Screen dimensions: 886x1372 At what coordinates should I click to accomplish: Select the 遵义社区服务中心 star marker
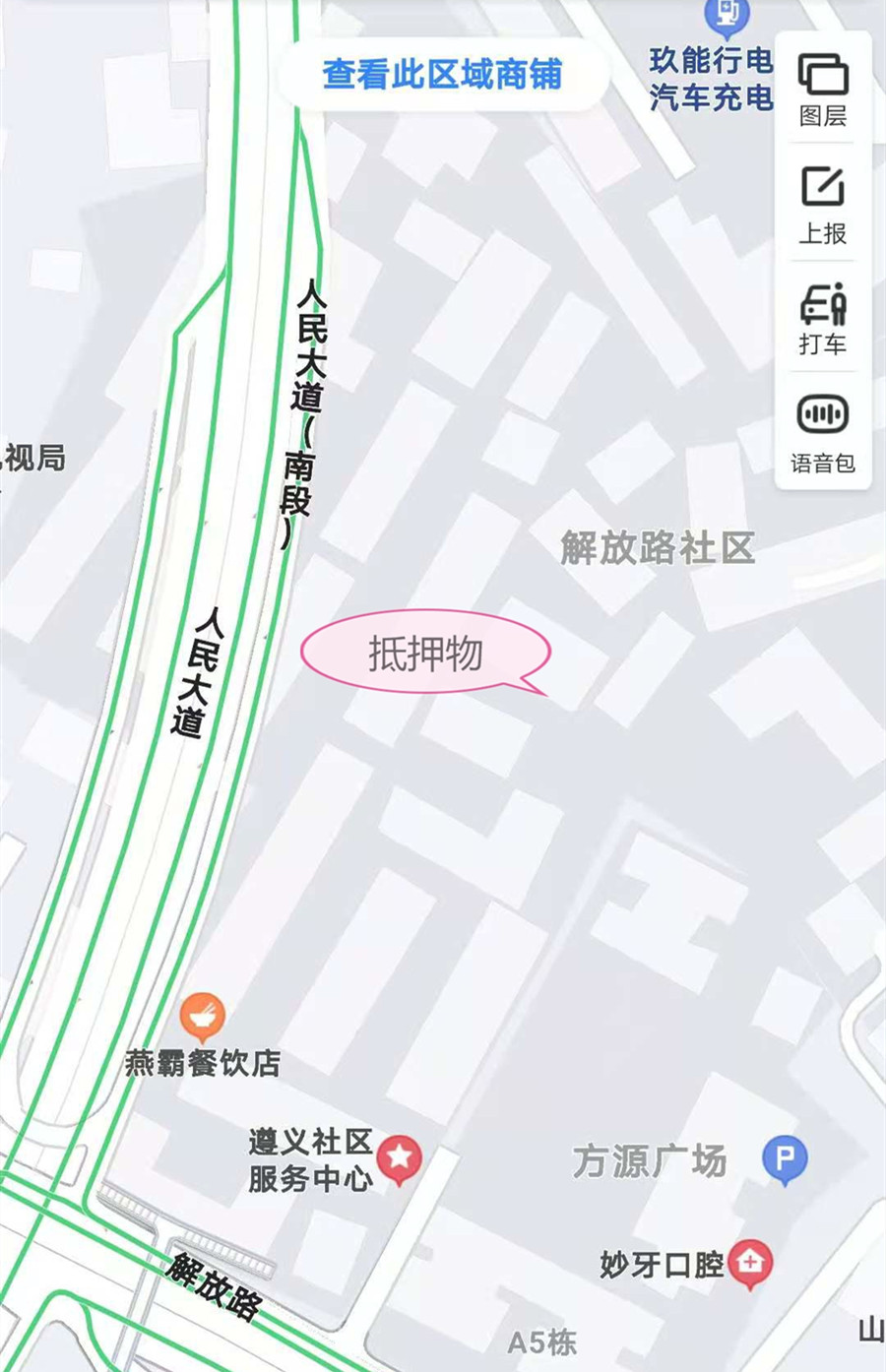(399, 1159)
